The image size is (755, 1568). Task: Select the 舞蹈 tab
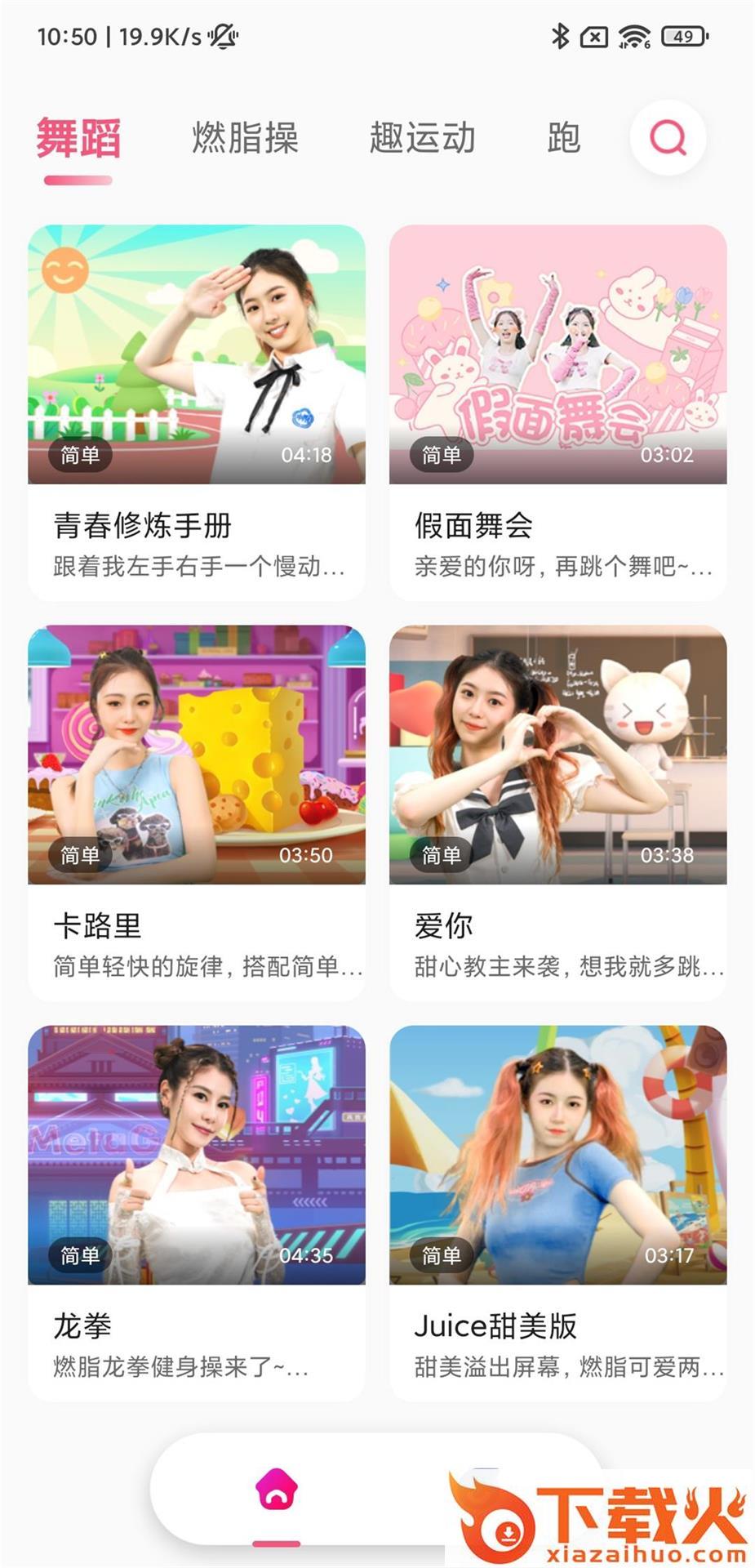click(x=78, y=137)
